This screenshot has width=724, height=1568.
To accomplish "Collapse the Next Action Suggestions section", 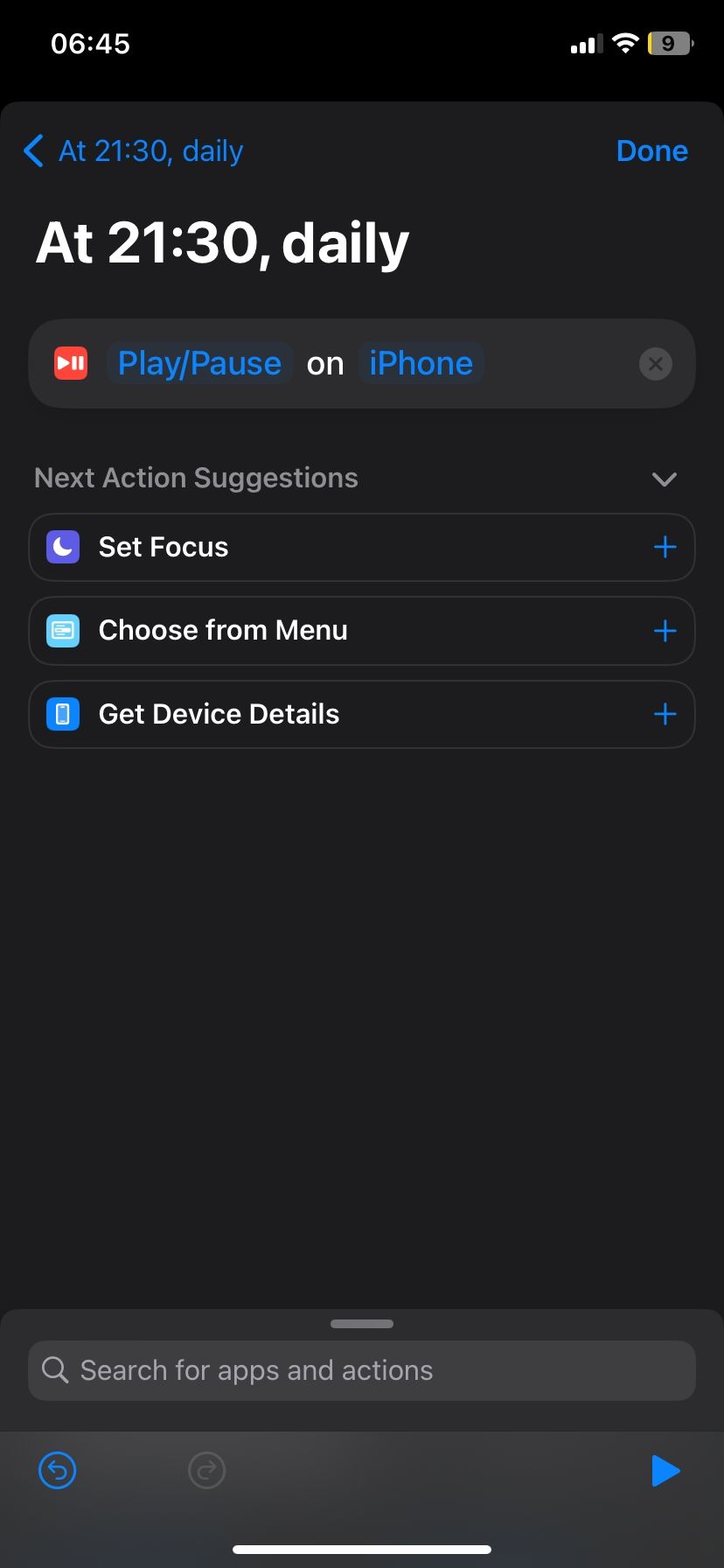I will (x=664, y=479).
